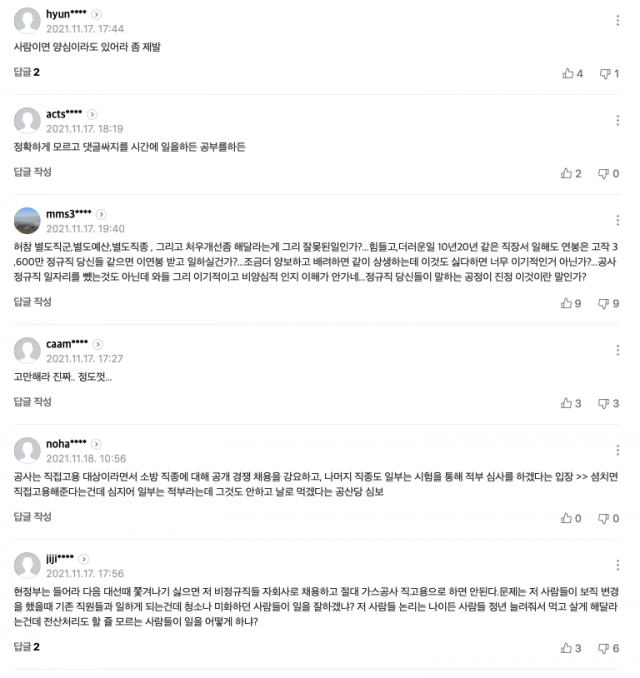Open the arrow icon next to noha****

click(96, 443)
